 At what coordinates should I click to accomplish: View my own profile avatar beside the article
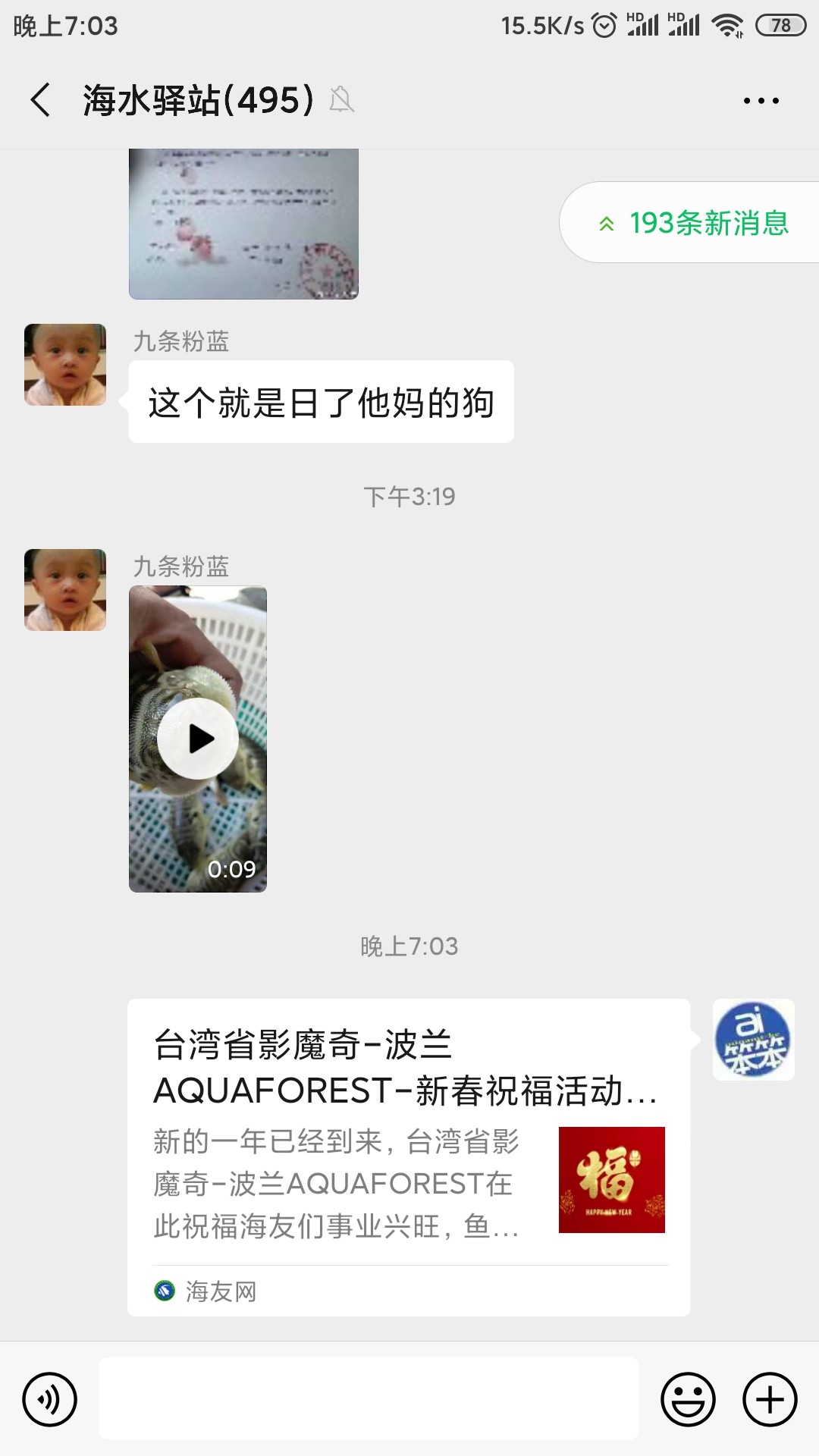[x=753, y=1040]
